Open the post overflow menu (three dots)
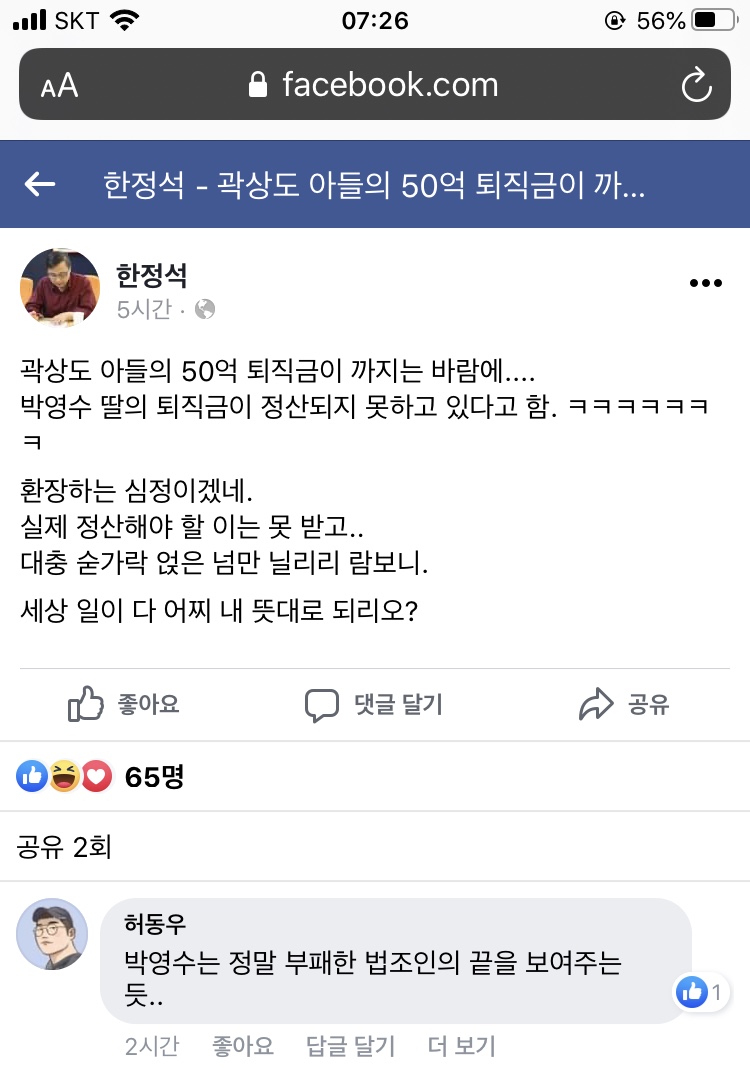Viewport: 750px width, 1068px height. pos(705,284)
